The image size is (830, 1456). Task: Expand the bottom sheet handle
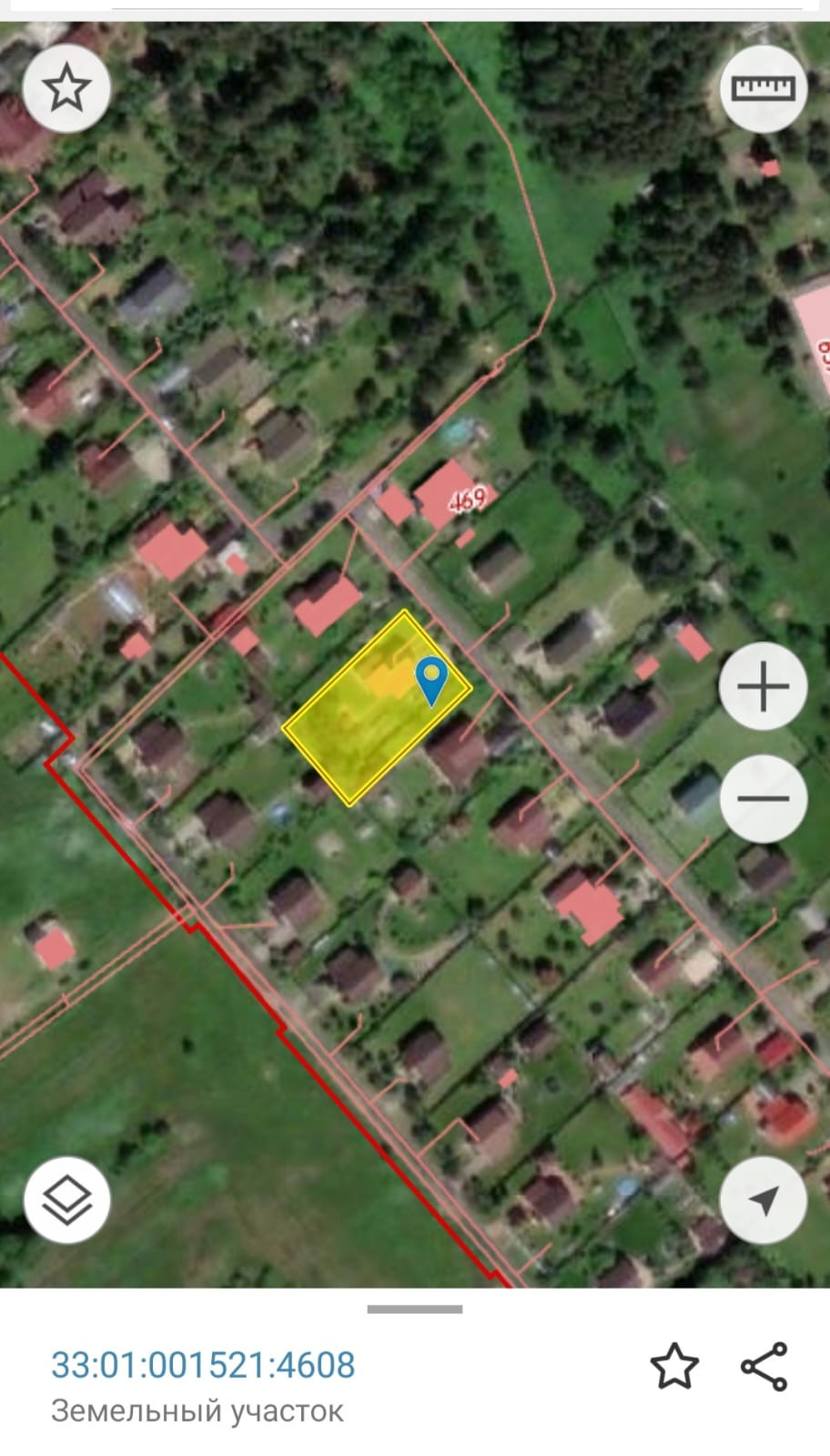[415, 1309]
